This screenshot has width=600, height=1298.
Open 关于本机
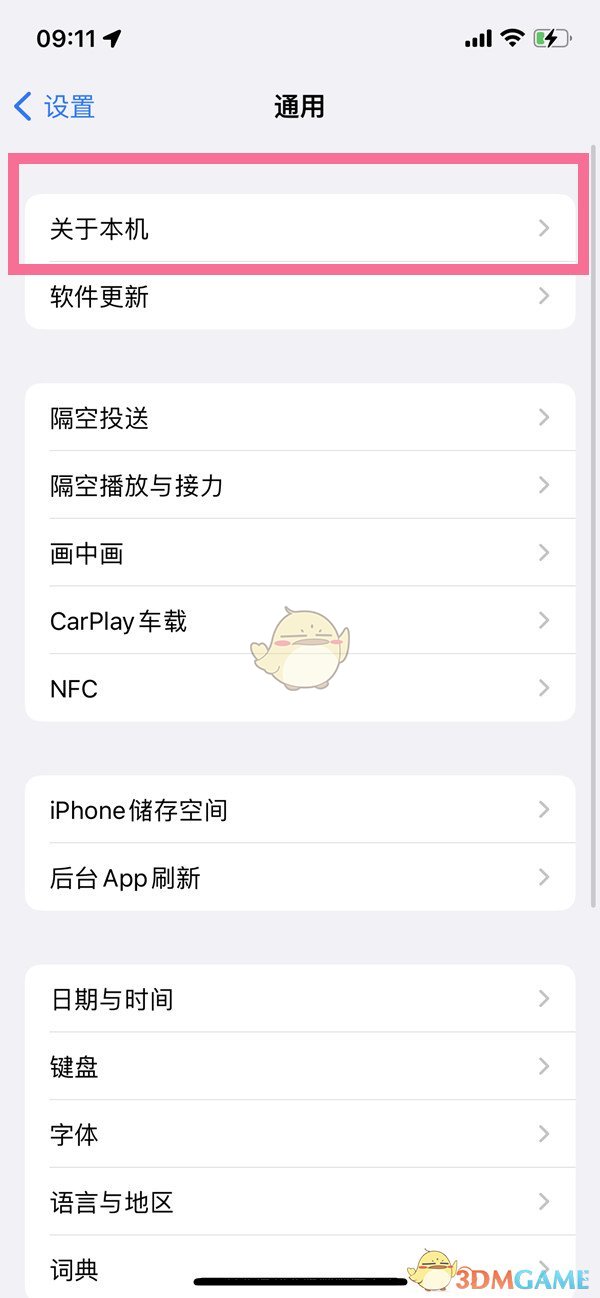pyautogui.click(x=300, y=229)
